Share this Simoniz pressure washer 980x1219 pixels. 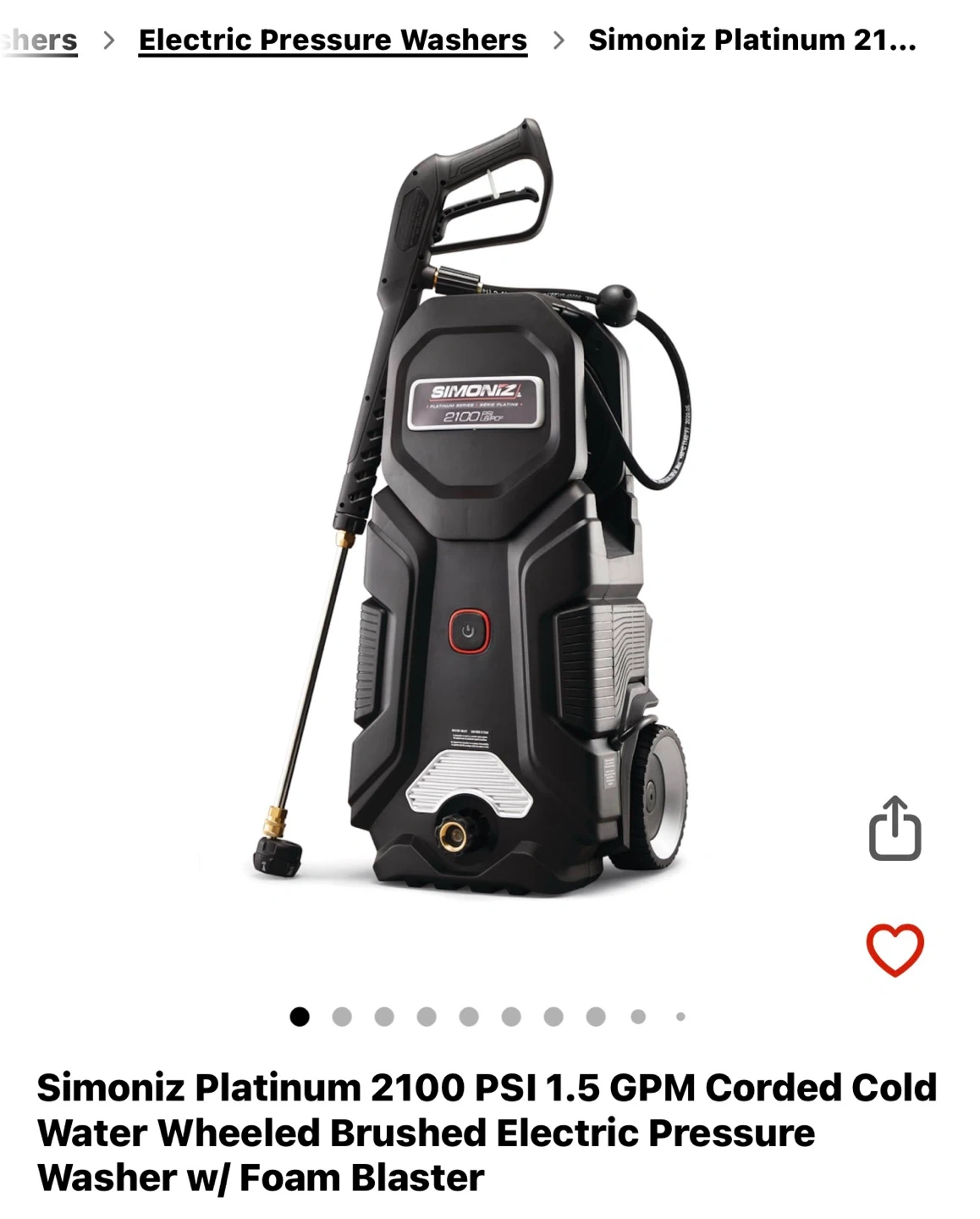(895, 828)
